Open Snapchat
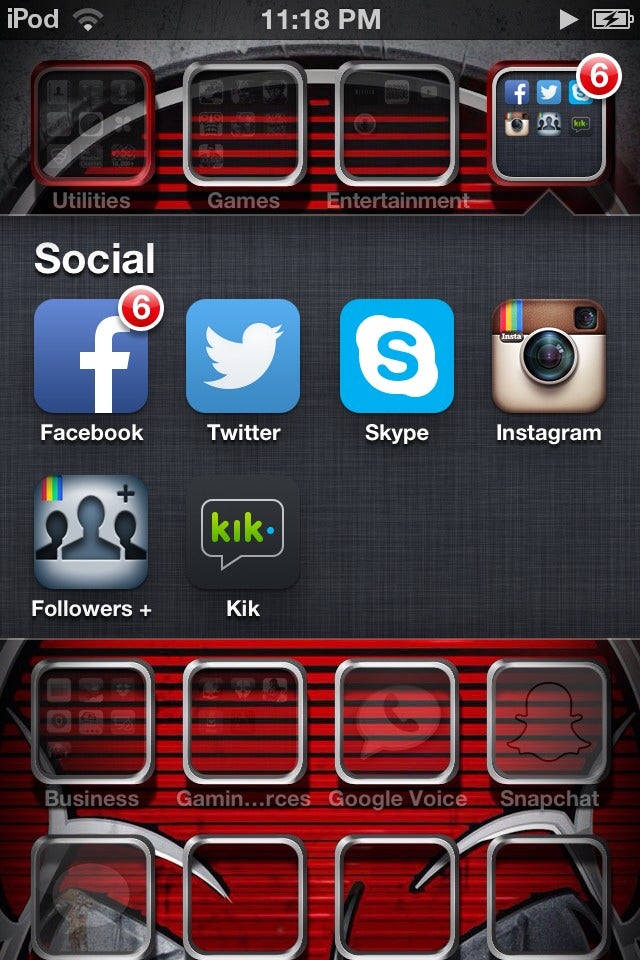 (x=548, y=720)
